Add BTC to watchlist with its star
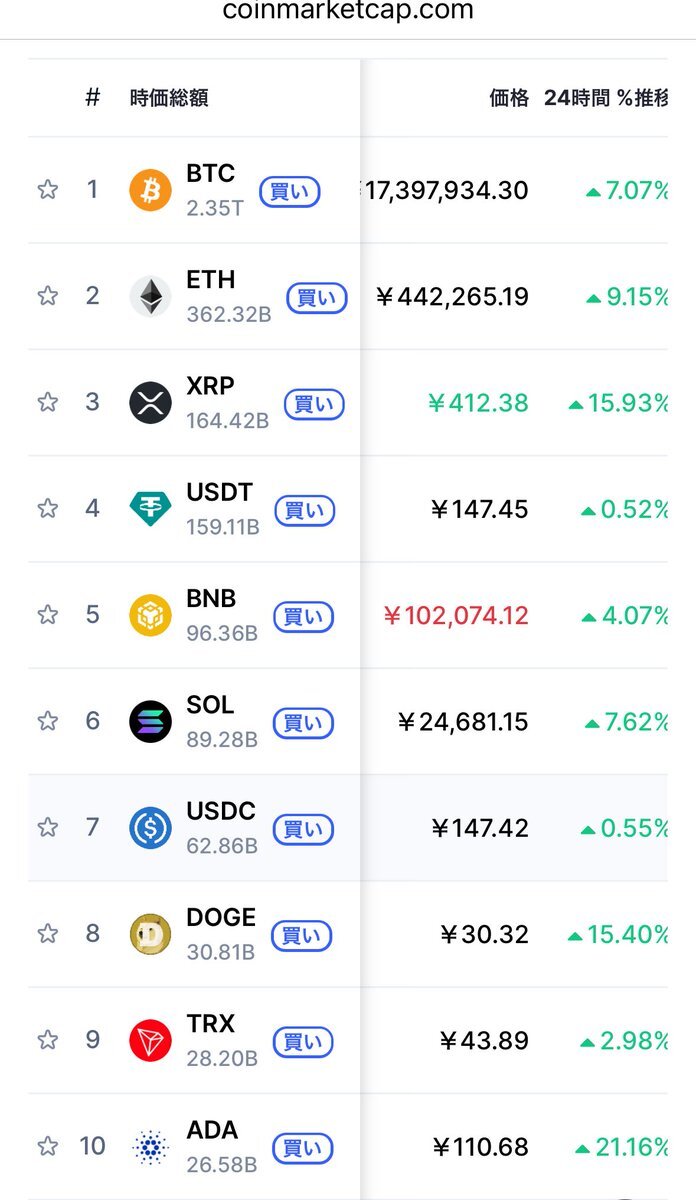The image size is (696, 1200). point(47,189)
